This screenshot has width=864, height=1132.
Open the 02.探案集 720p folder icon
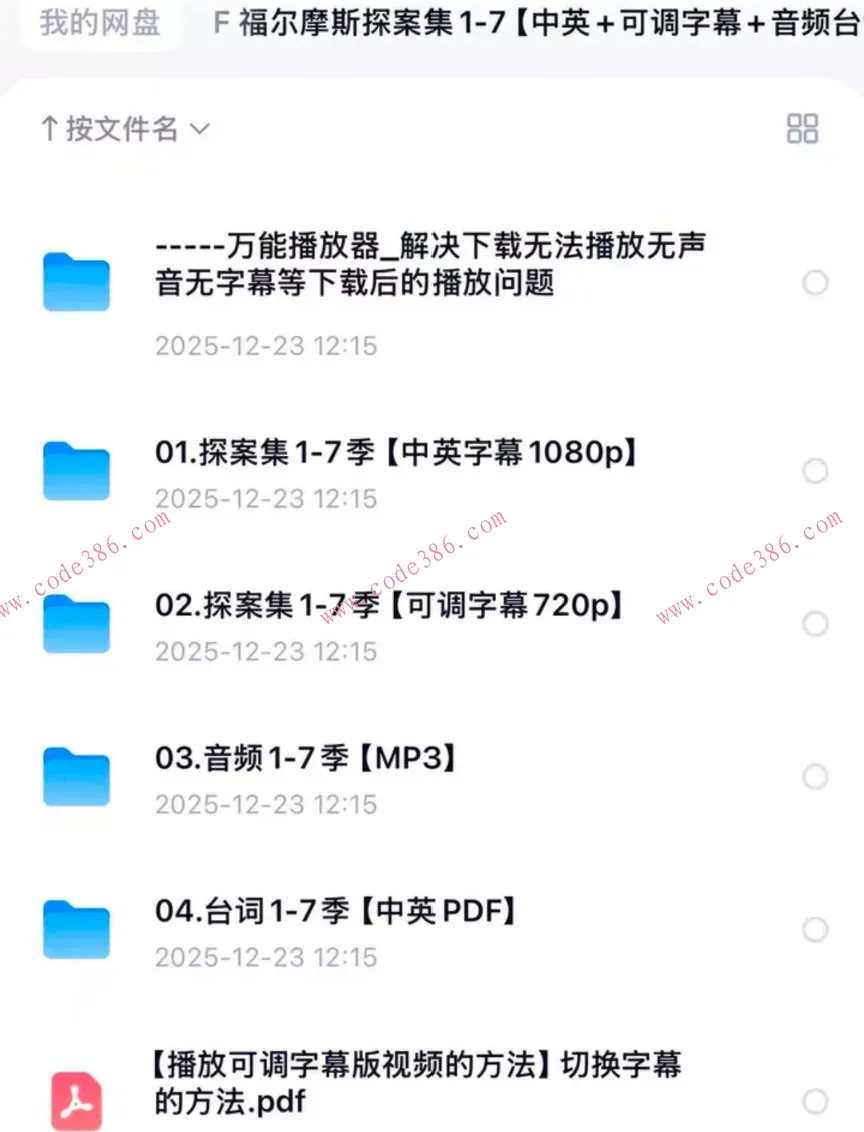(x=76, y=623)
